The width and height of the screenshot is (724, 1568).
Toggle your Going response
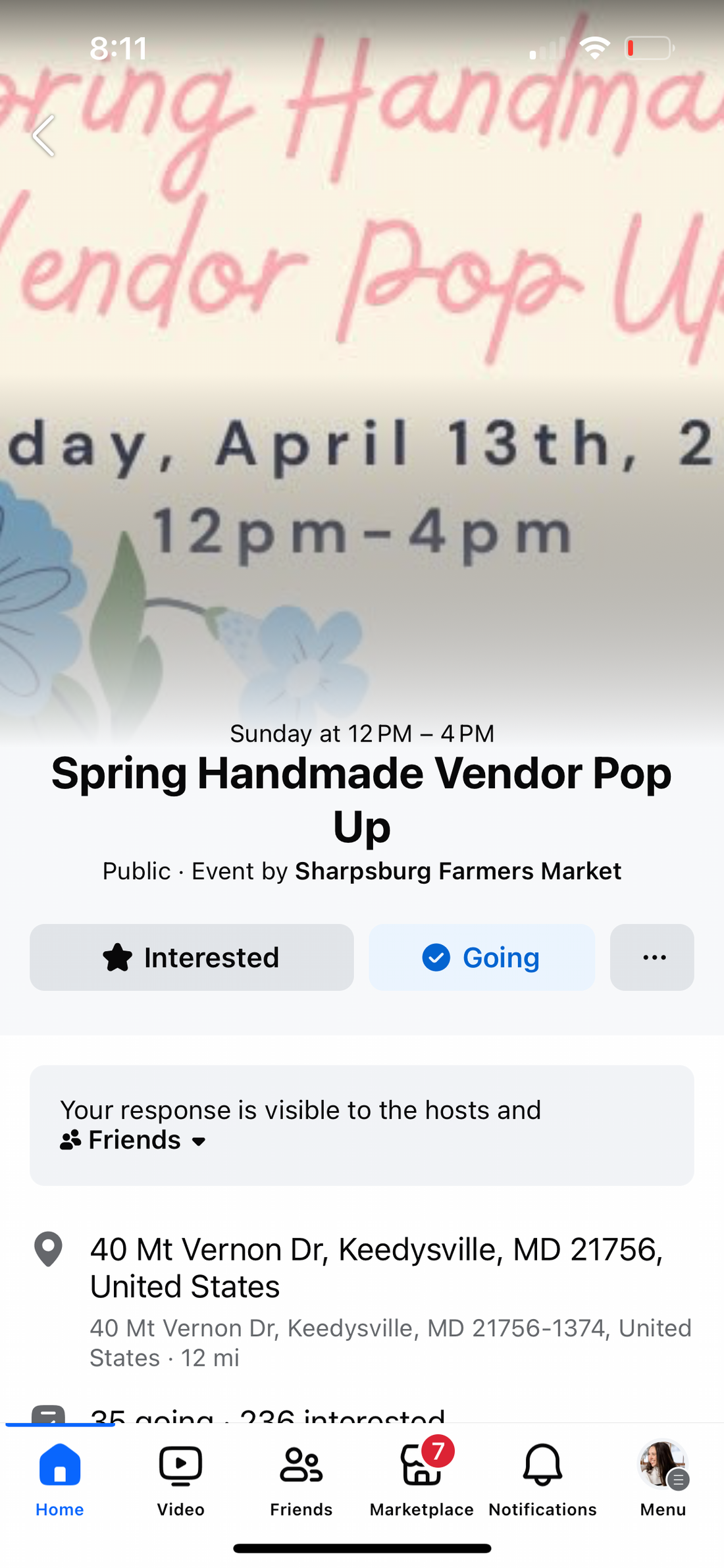[x=482, y=957]
